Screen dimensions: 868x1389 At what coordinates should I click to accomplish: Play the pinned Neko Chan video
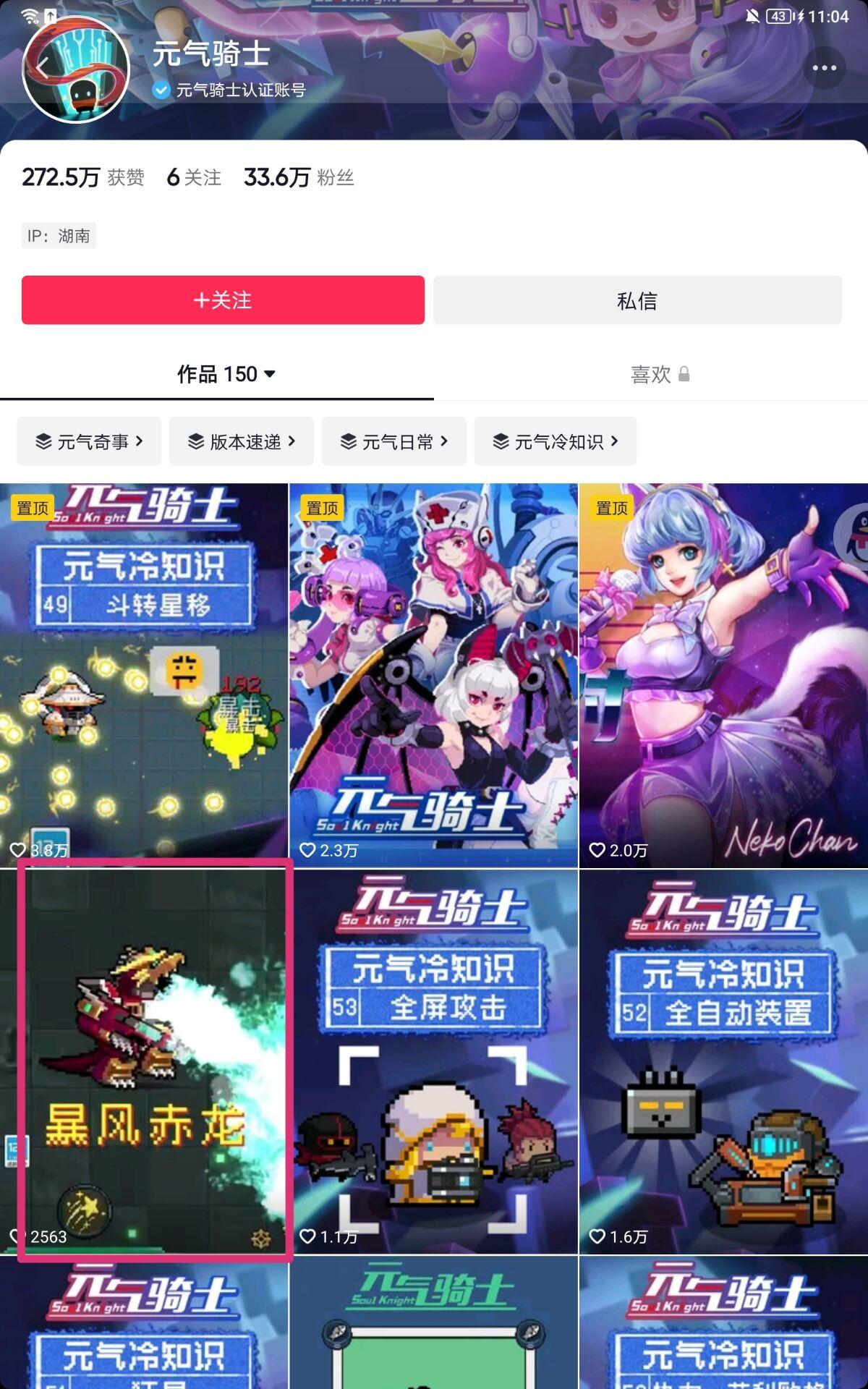(x=723, y=676)
